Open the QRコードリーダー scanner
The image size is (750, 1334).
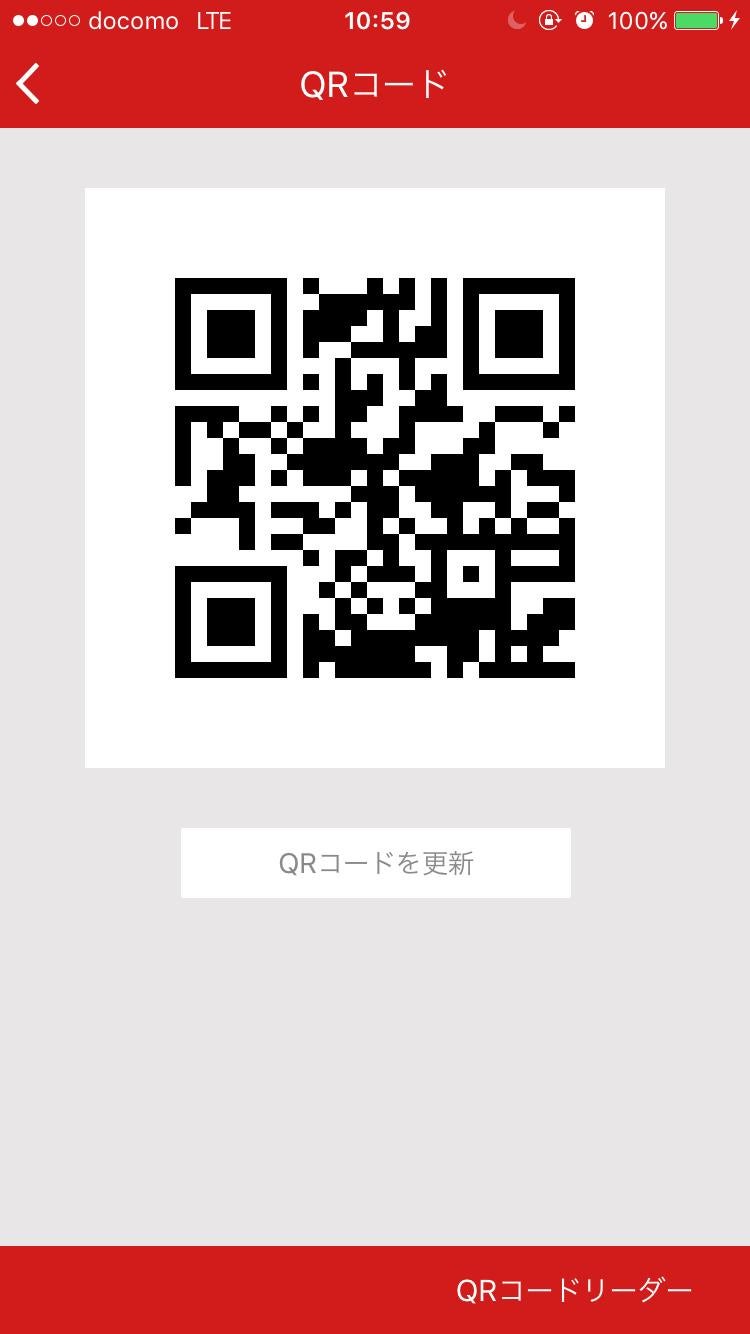573,1290
